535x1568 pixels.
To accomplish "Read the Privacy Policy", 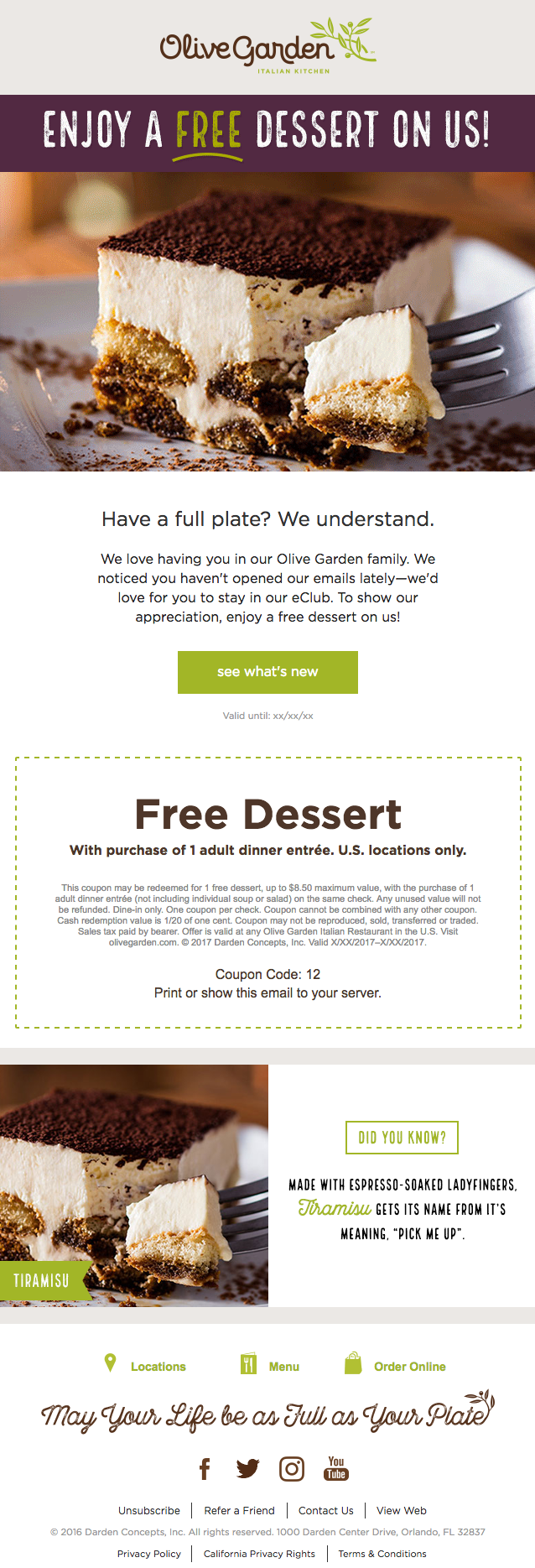I will 149,1554.
